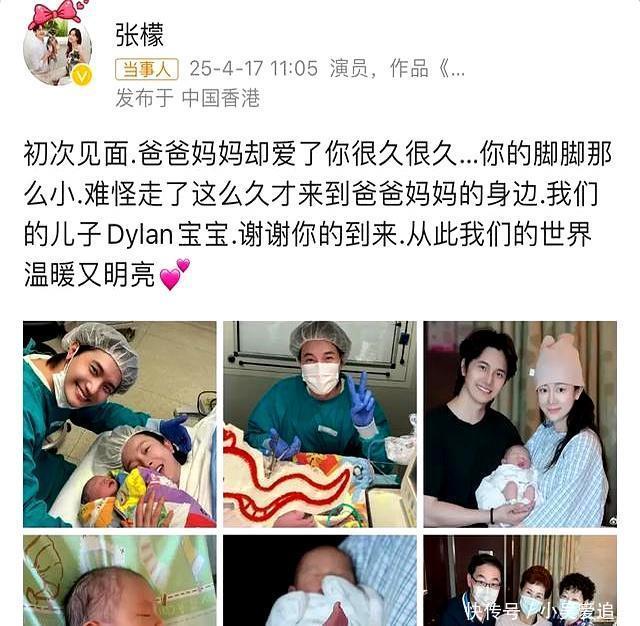Open photo of couple holding swaddled baby
This screenshot has width=640, height=626.
(520, 424)
